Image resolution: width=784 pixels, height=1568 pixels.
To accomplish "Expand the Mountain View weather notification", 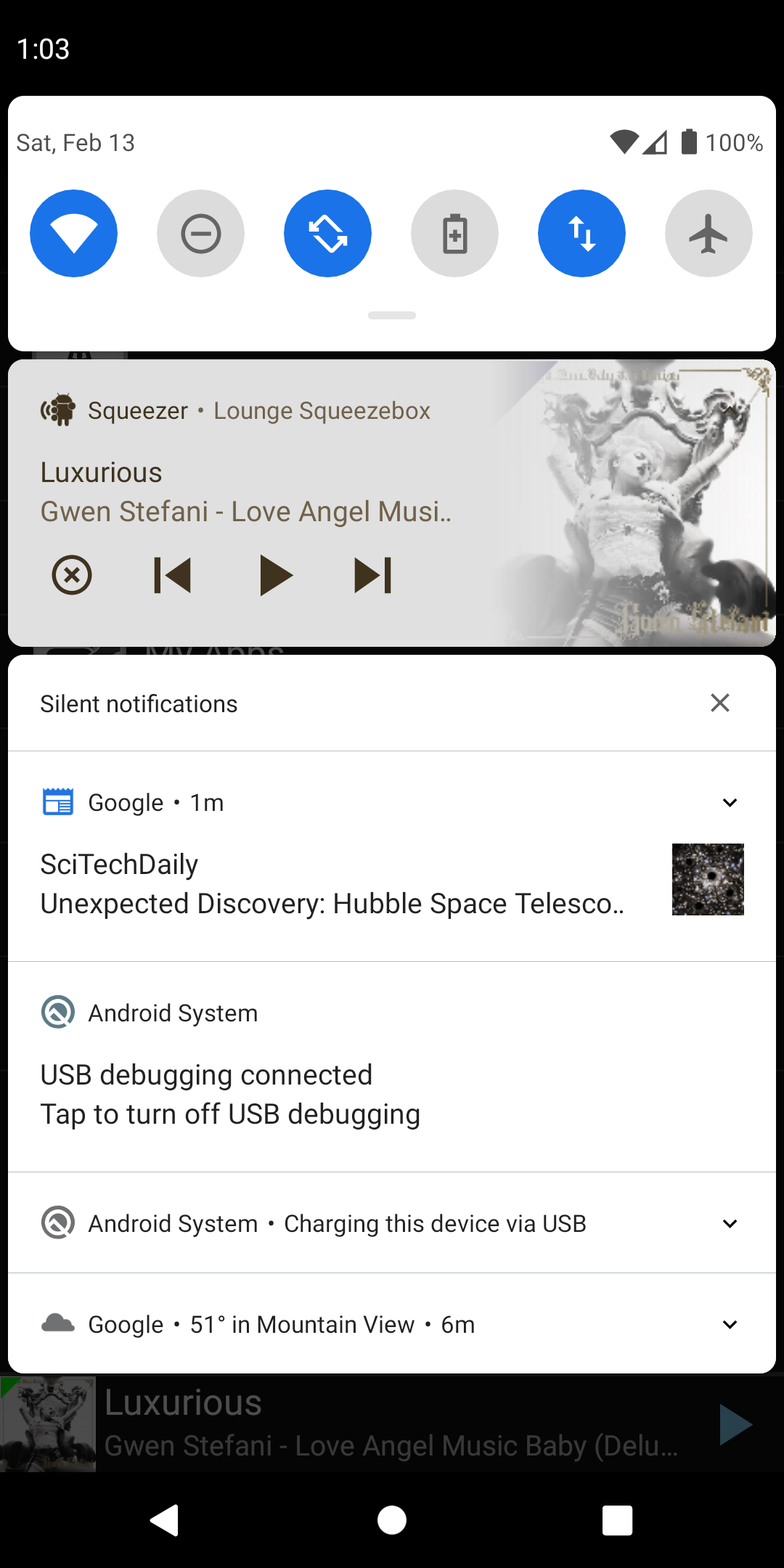I will coord(730,1325).
